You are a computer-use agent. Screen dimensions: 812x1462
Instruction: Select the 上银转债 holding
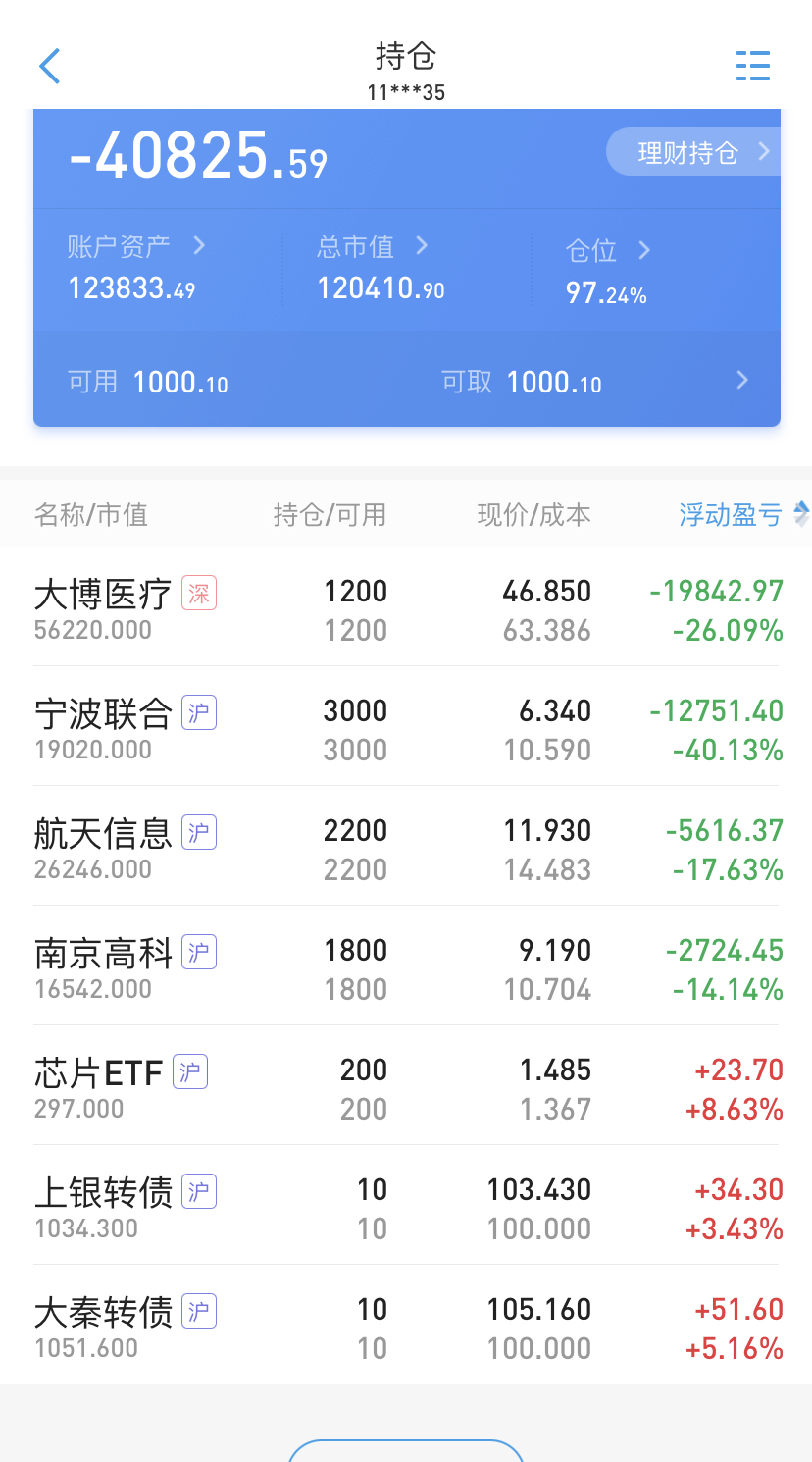pos(406,1207)
